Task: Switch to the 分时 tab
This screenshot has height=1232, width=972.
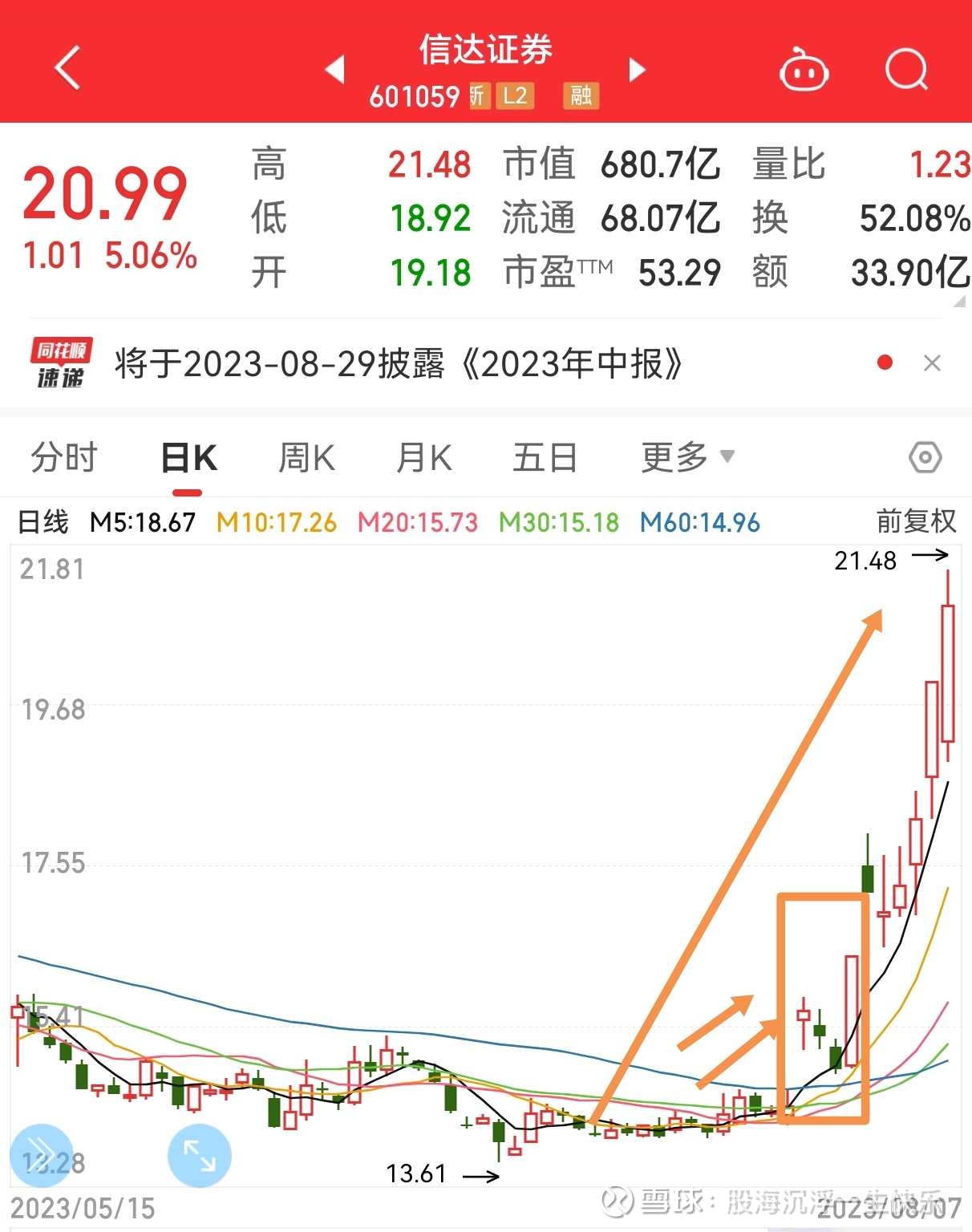Action: (63, 456)
